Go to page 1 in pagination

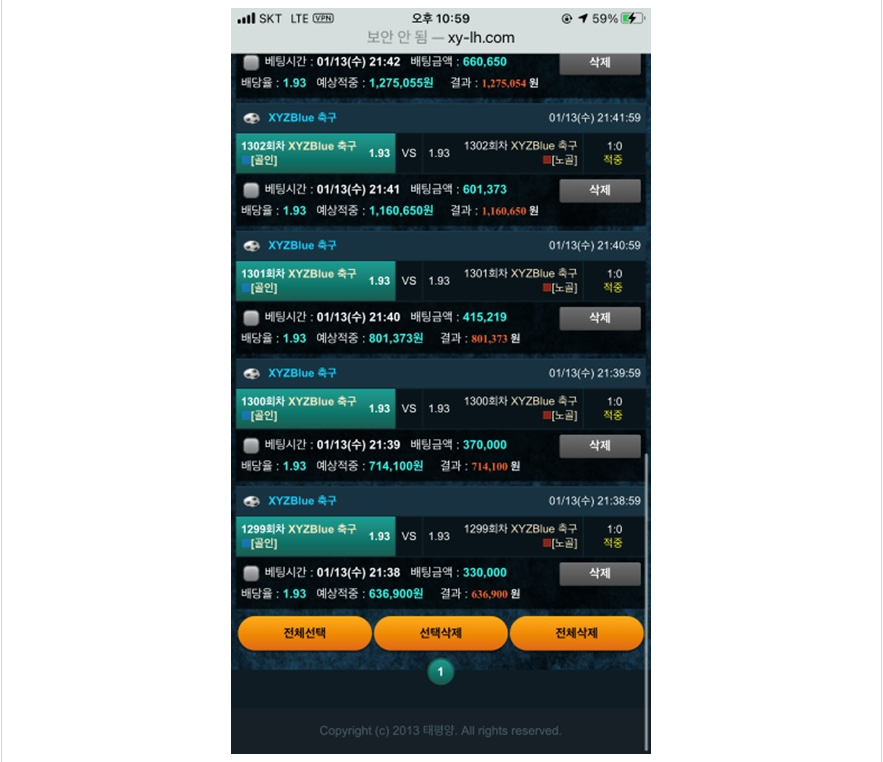point(440,672)
